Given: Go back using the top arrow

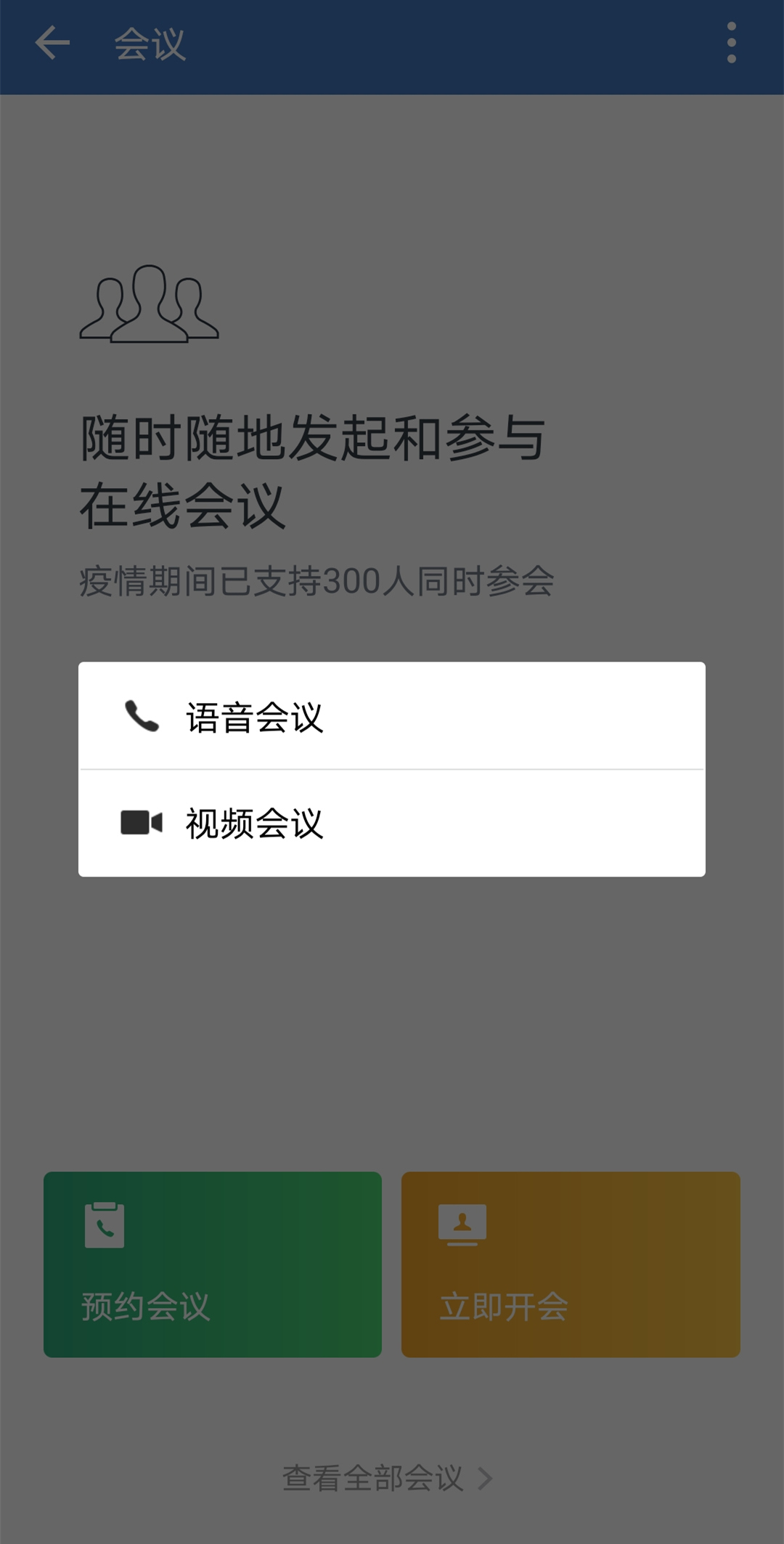Looking at the screenshot, I should click(52, 44).
